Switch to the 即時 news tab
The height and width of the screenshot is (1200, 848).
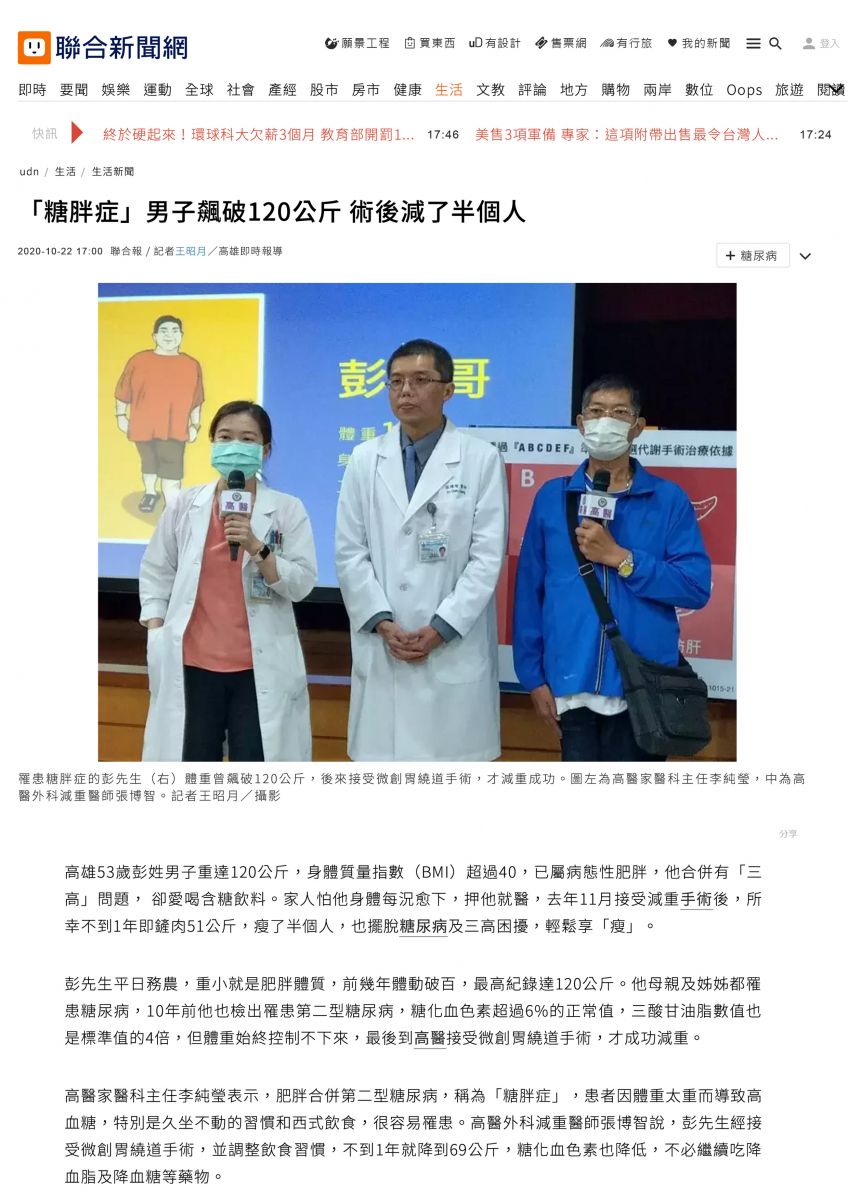click(x=32, y=90)
